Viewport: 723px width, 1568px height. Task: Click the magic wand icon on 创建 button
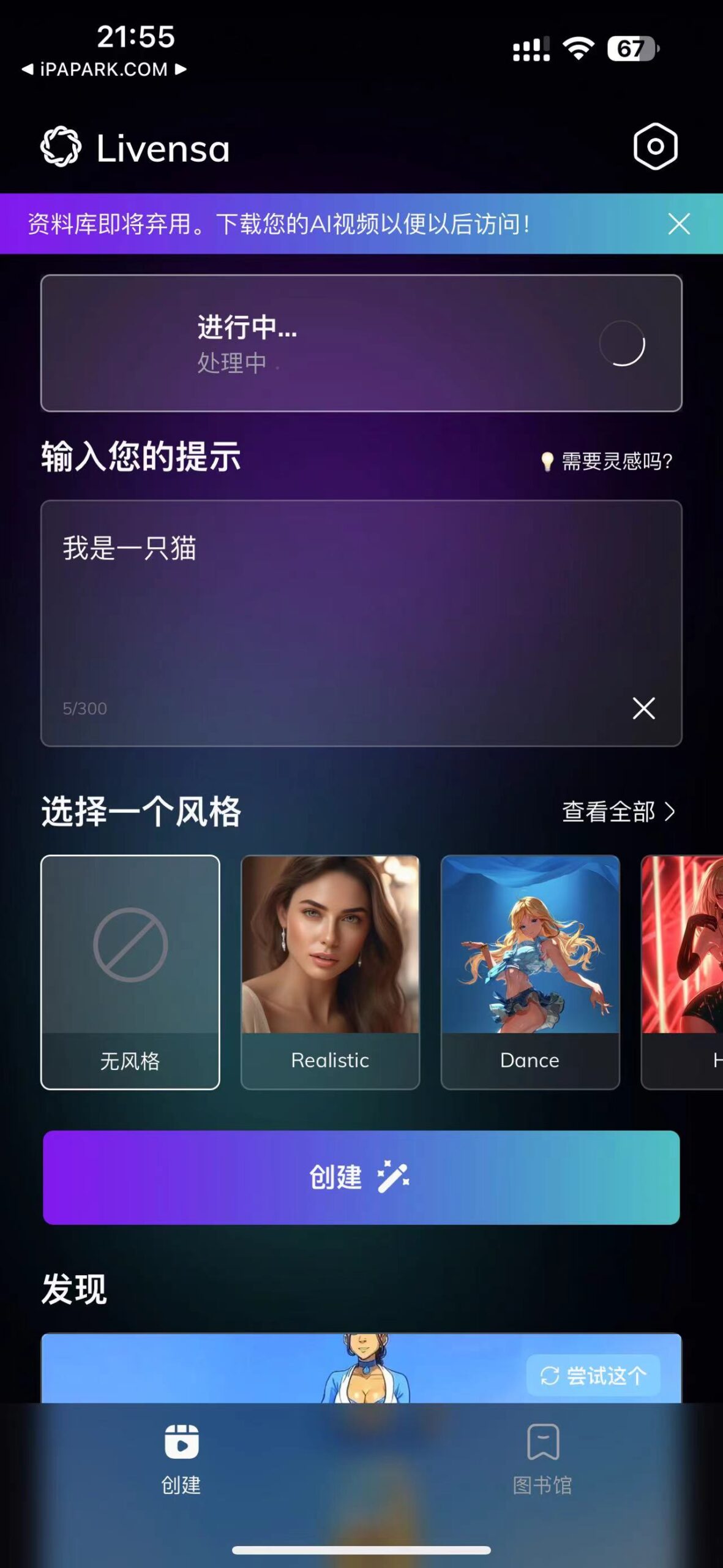392,1176
